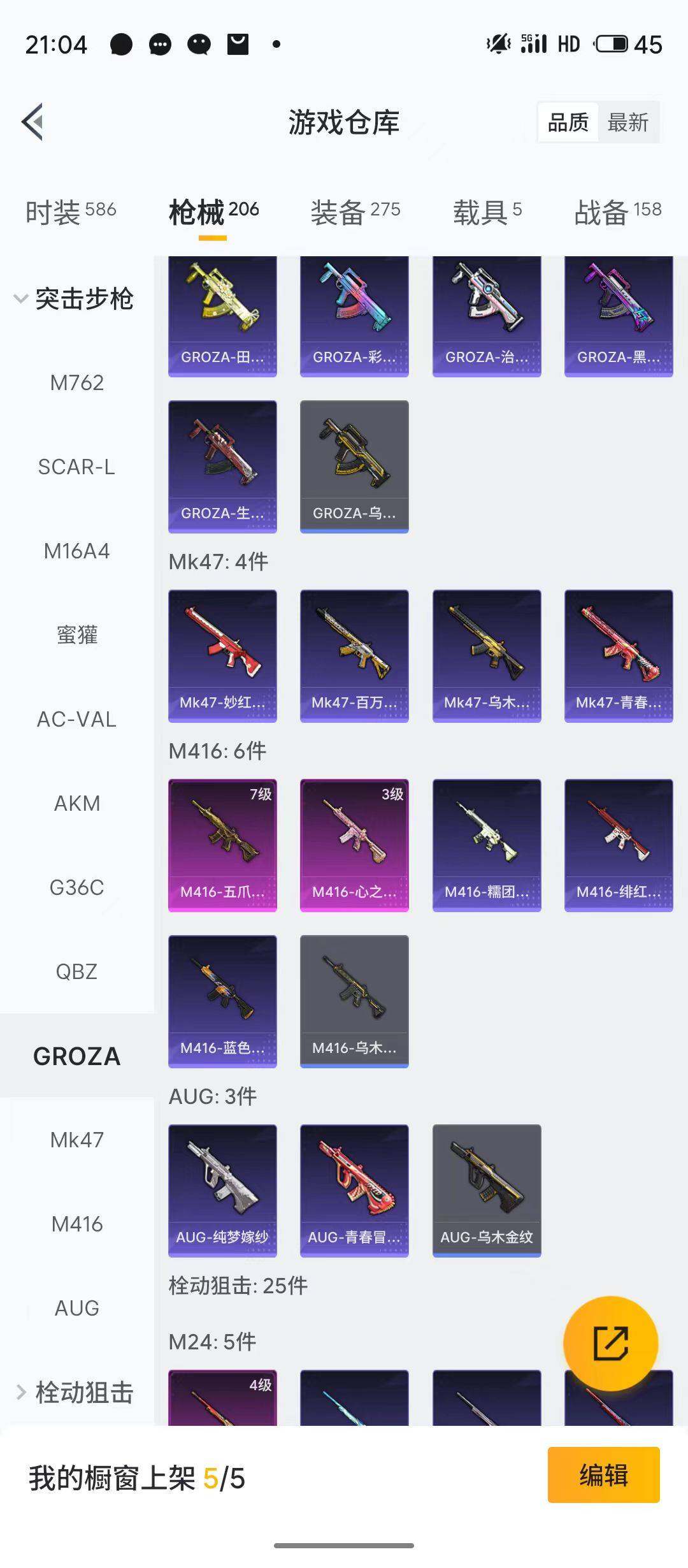This screenshot has width=688, height=1568.
Task: Jump to M762 in the sidebar
Action: tap(76, 382)
